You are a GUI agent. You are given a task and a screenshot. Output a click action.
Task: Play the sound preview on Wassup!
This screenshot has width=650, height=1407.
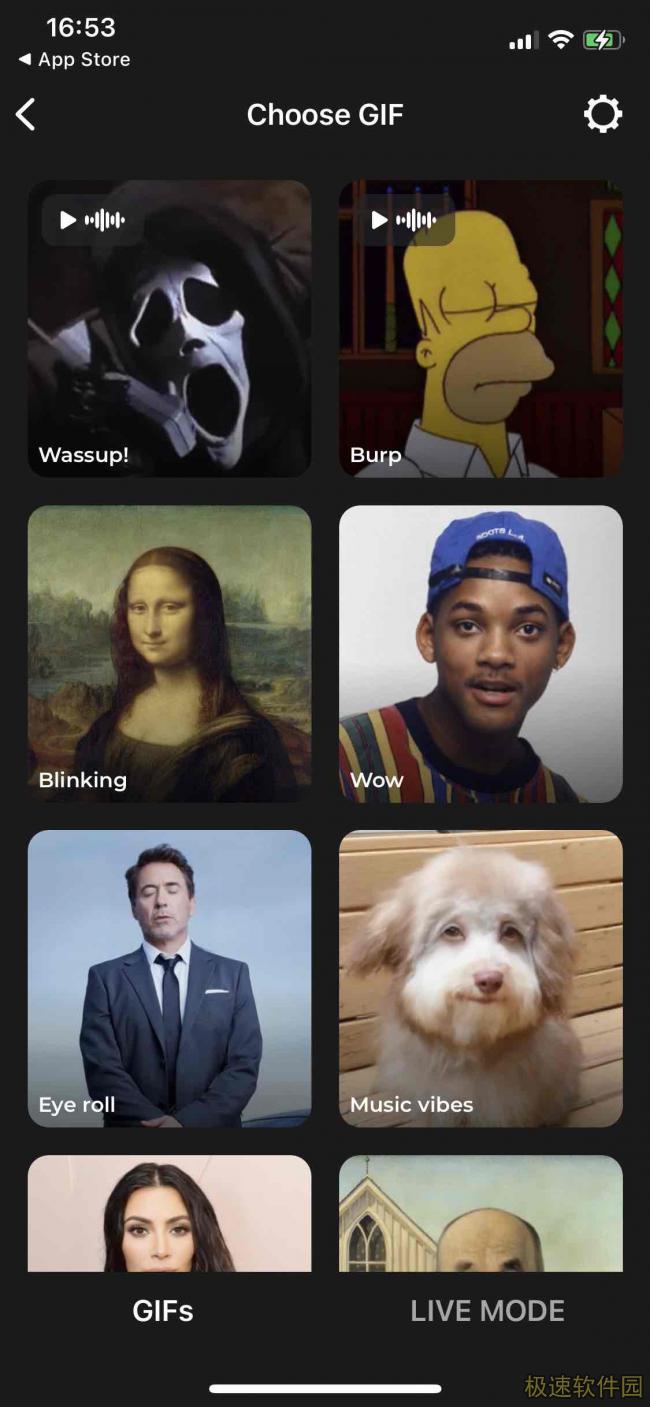point(91,220)
